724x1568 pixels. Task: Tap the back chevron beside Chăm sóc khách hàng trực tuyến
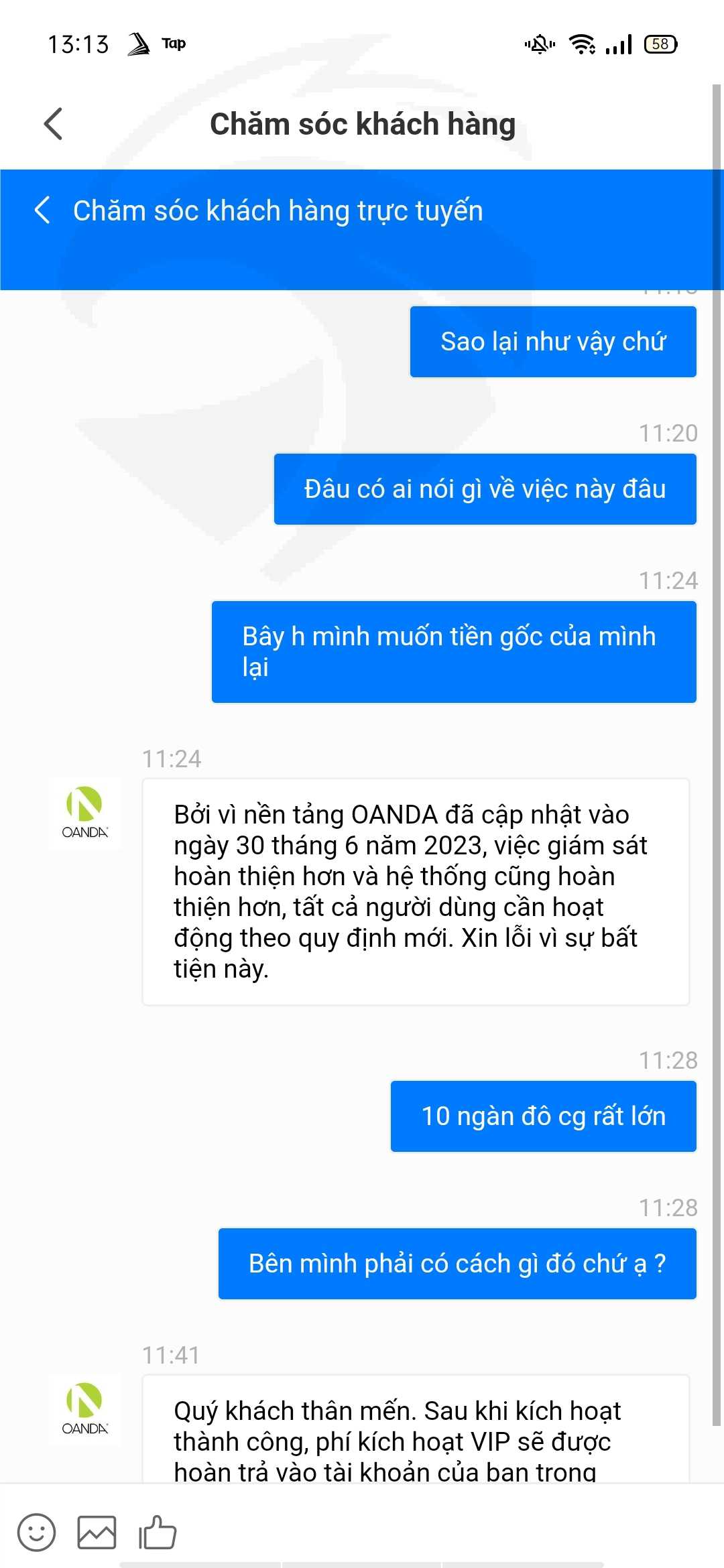42,210
